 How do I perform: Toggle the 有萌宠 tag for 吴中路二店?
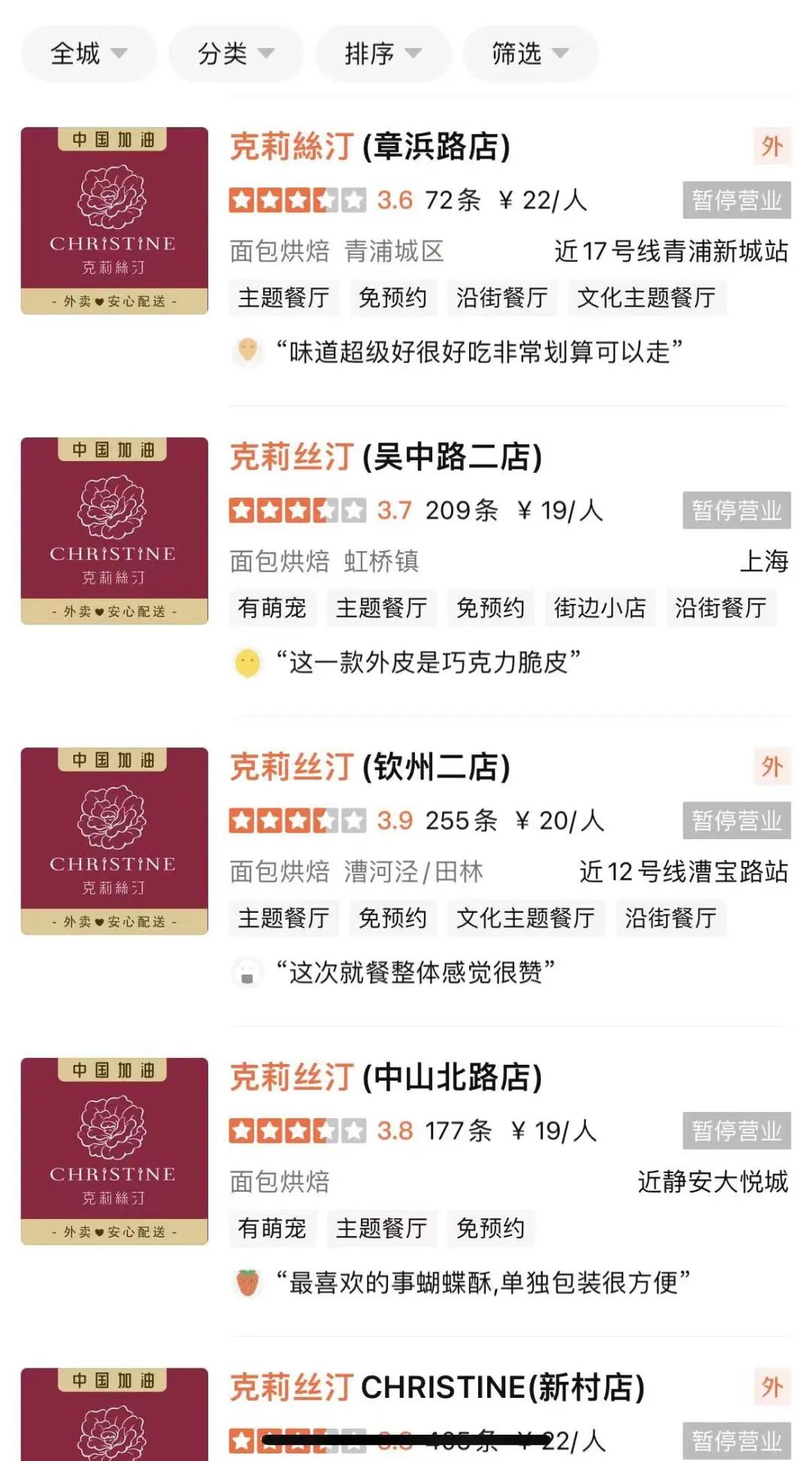click(x=273, y=608)
